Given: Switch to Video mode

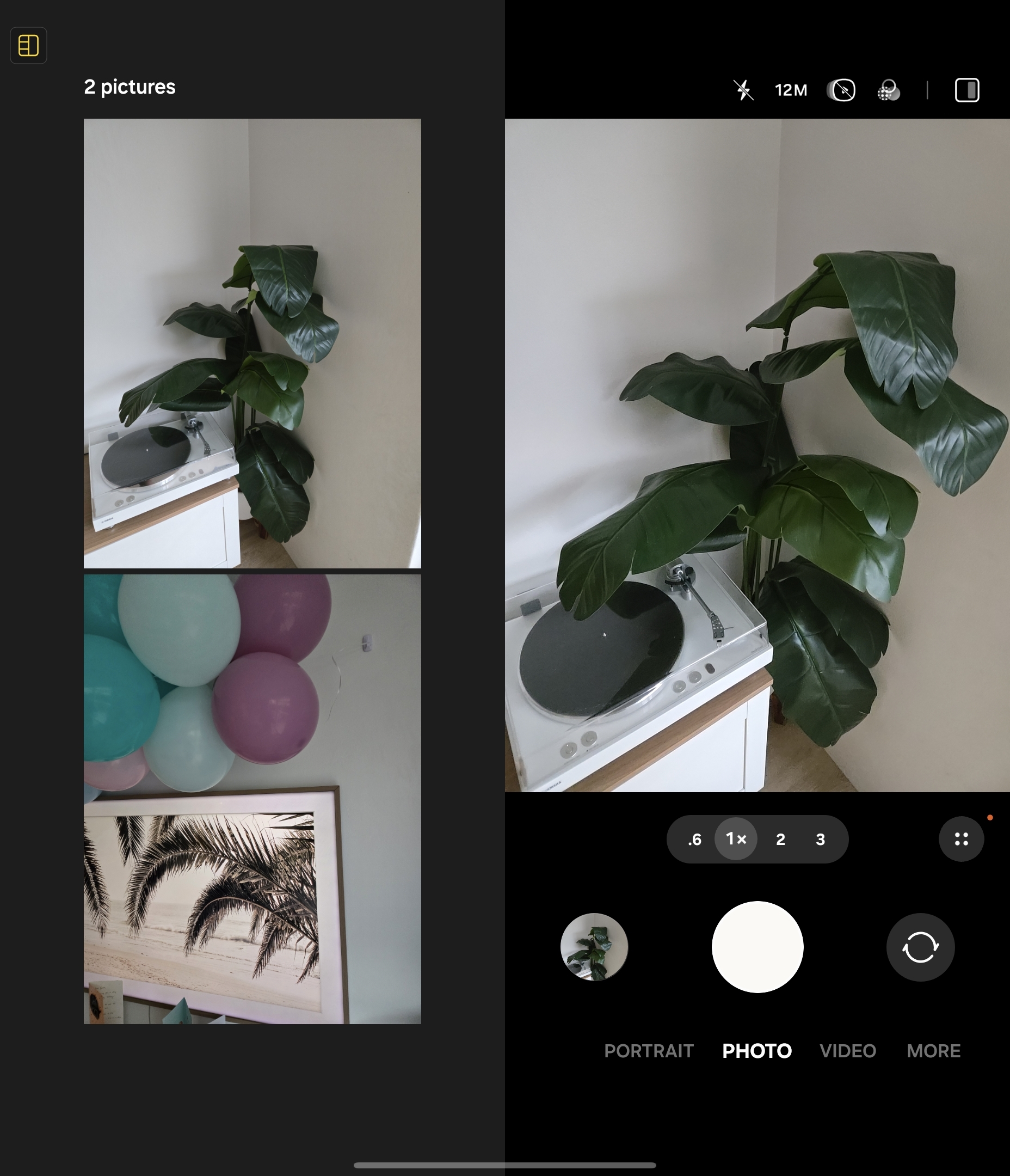Looking at the screenshot, I should point(848,1051).
